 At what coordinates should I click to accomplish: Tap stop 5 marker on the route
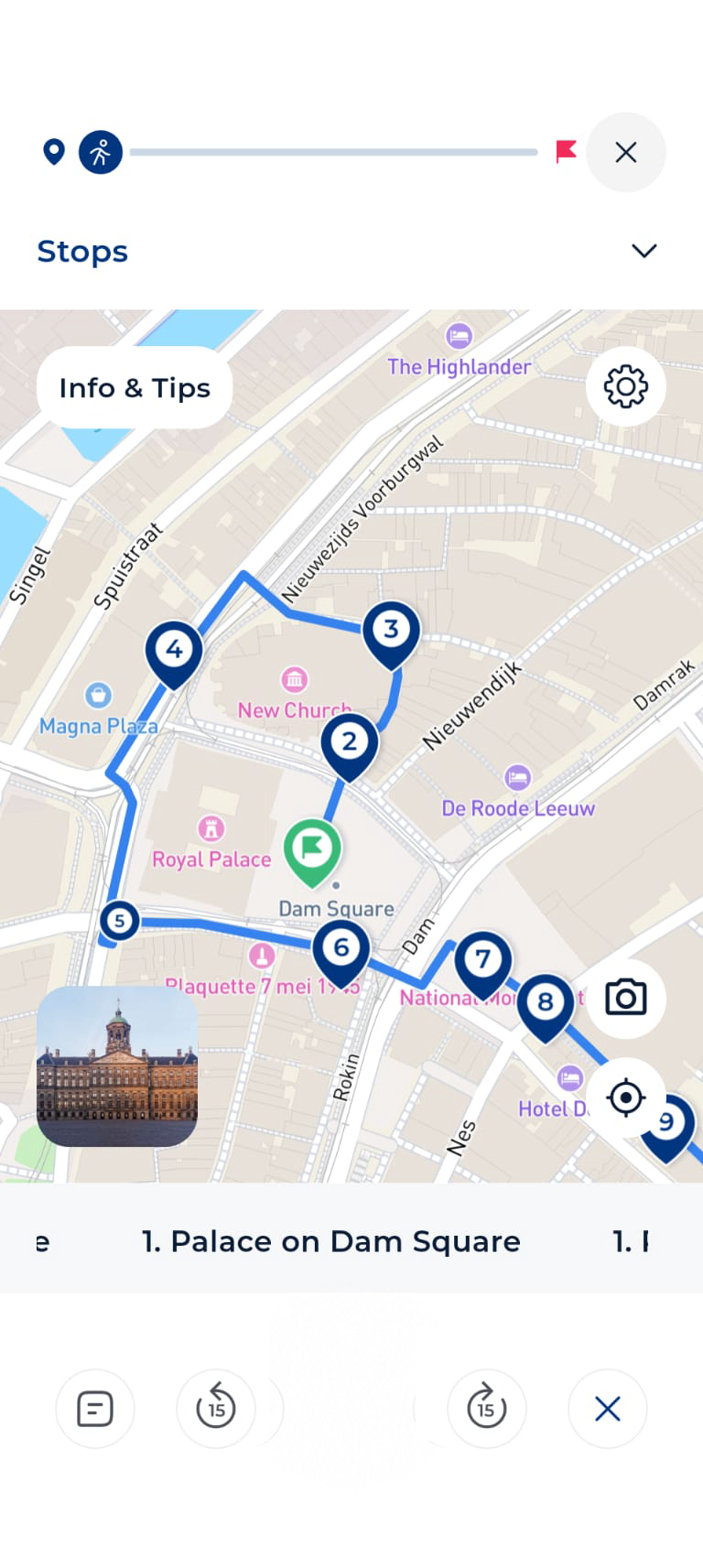(119, 920)
